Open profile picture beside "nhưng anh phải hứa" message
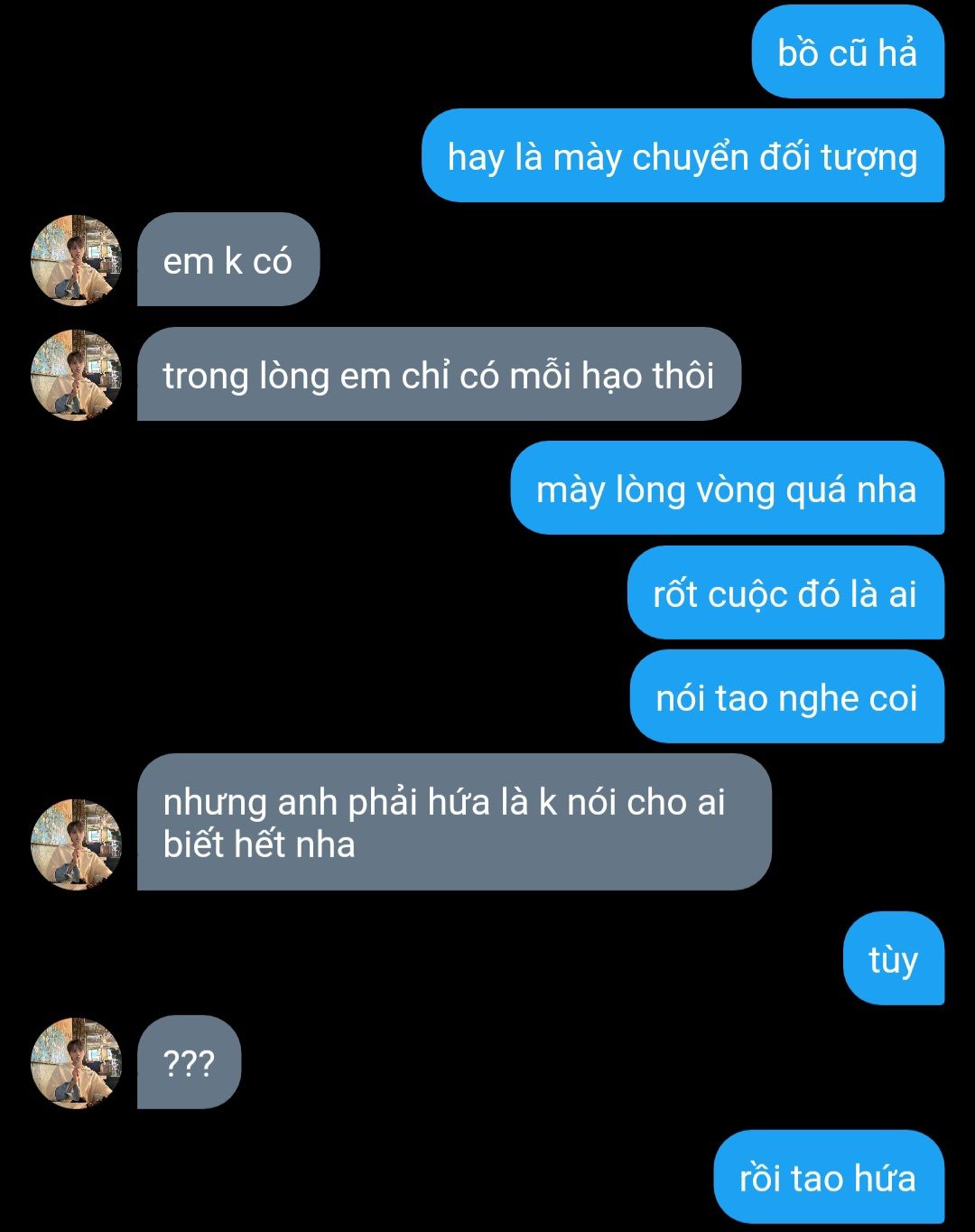975x1232 pixels. tap(76, 844)
